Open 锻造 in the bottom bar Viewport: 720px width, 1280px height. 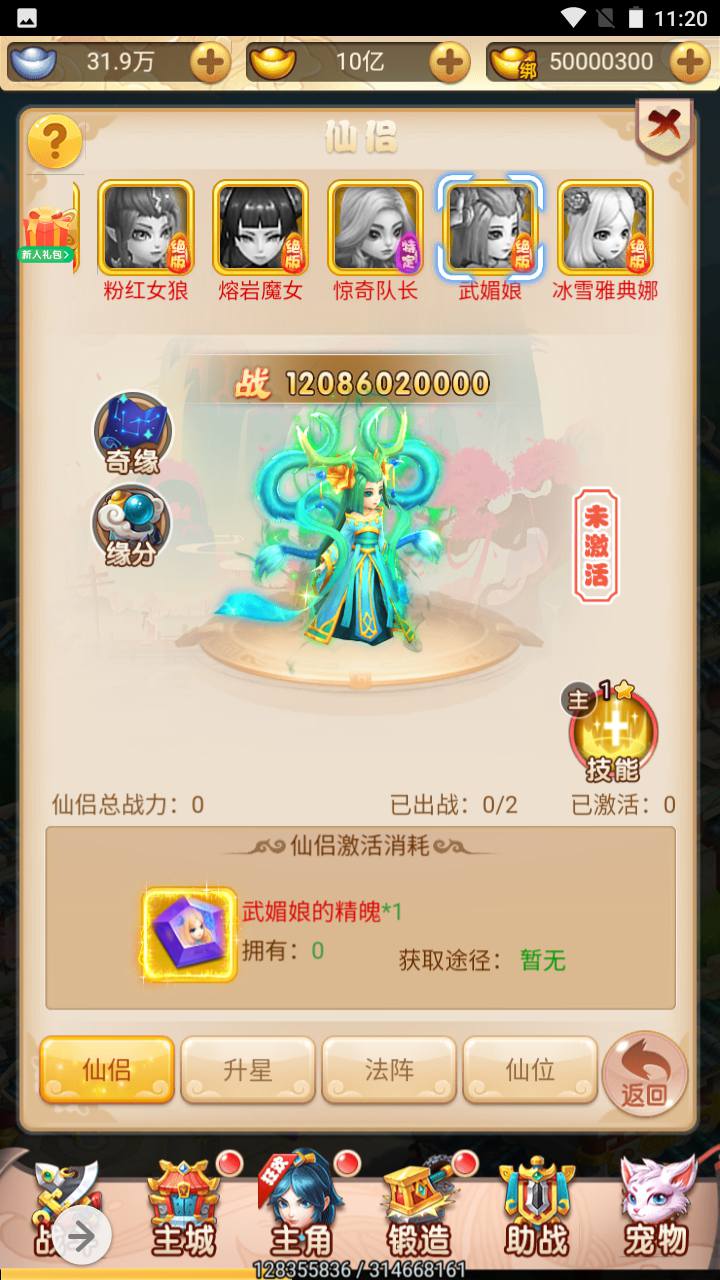click(x=420, y=1208)
